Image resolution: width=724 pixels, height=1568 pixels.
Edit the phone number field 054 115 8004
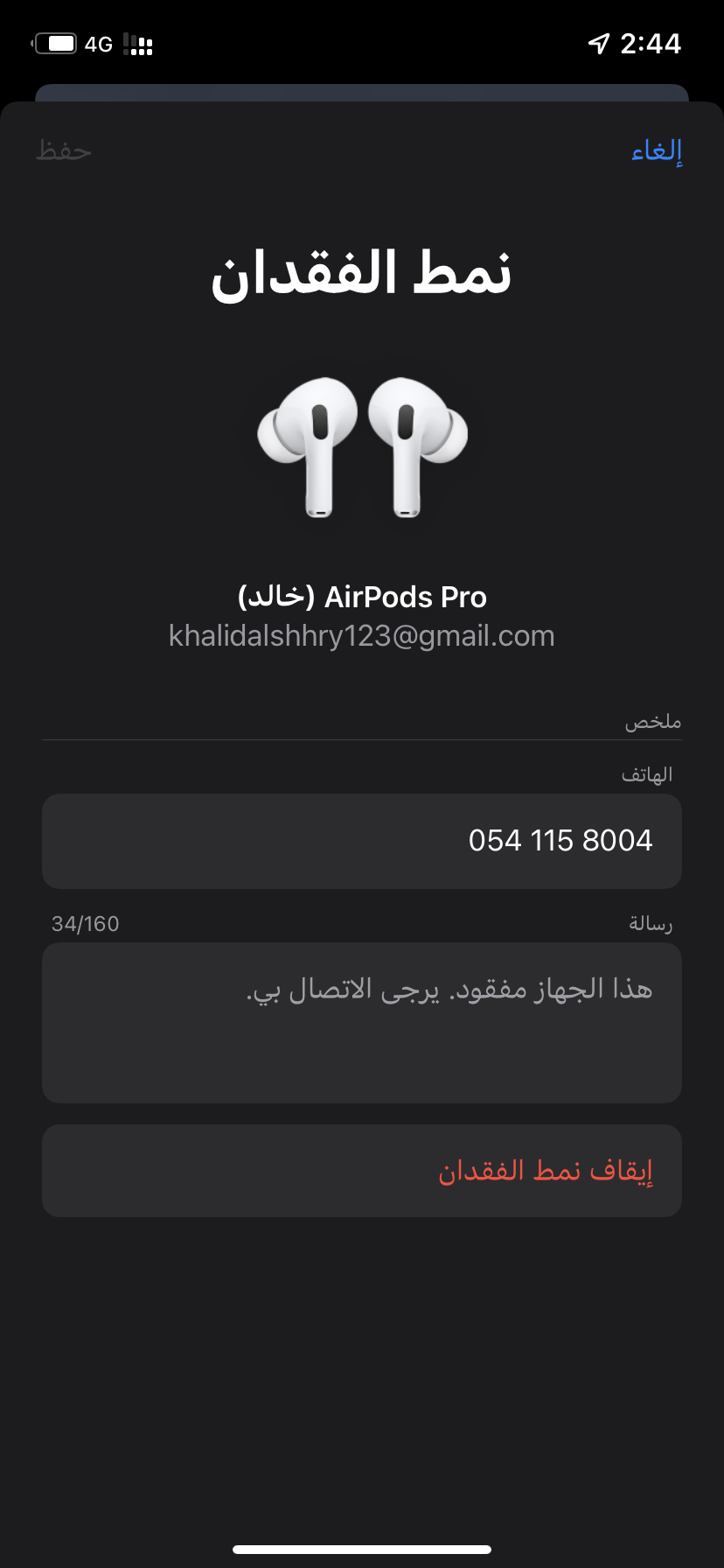(x=362, y=841)
